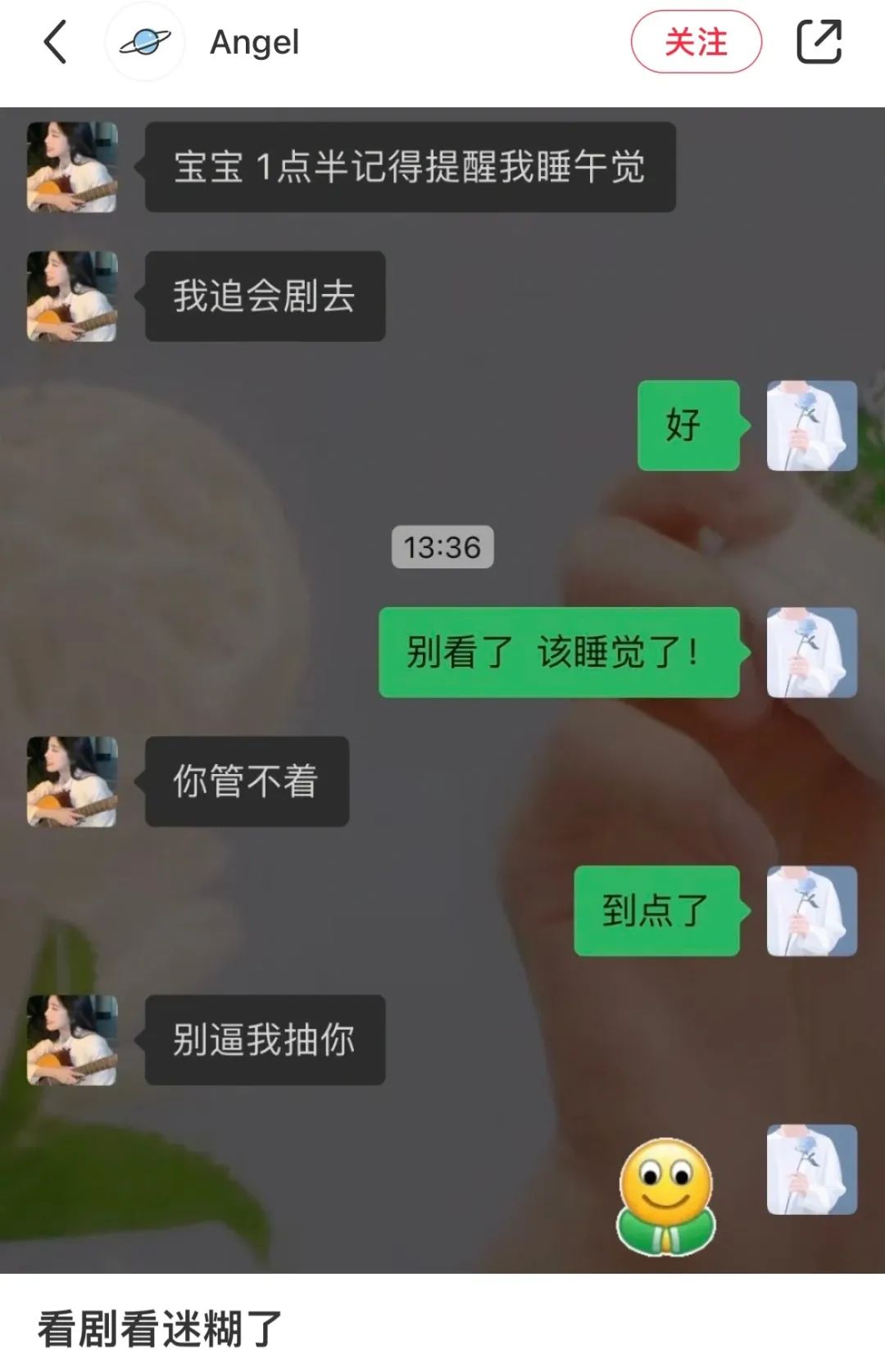Tap the back arrow to exit the chat
The height and width of the screenshot is (1372, 885).
tap(55, 42)
